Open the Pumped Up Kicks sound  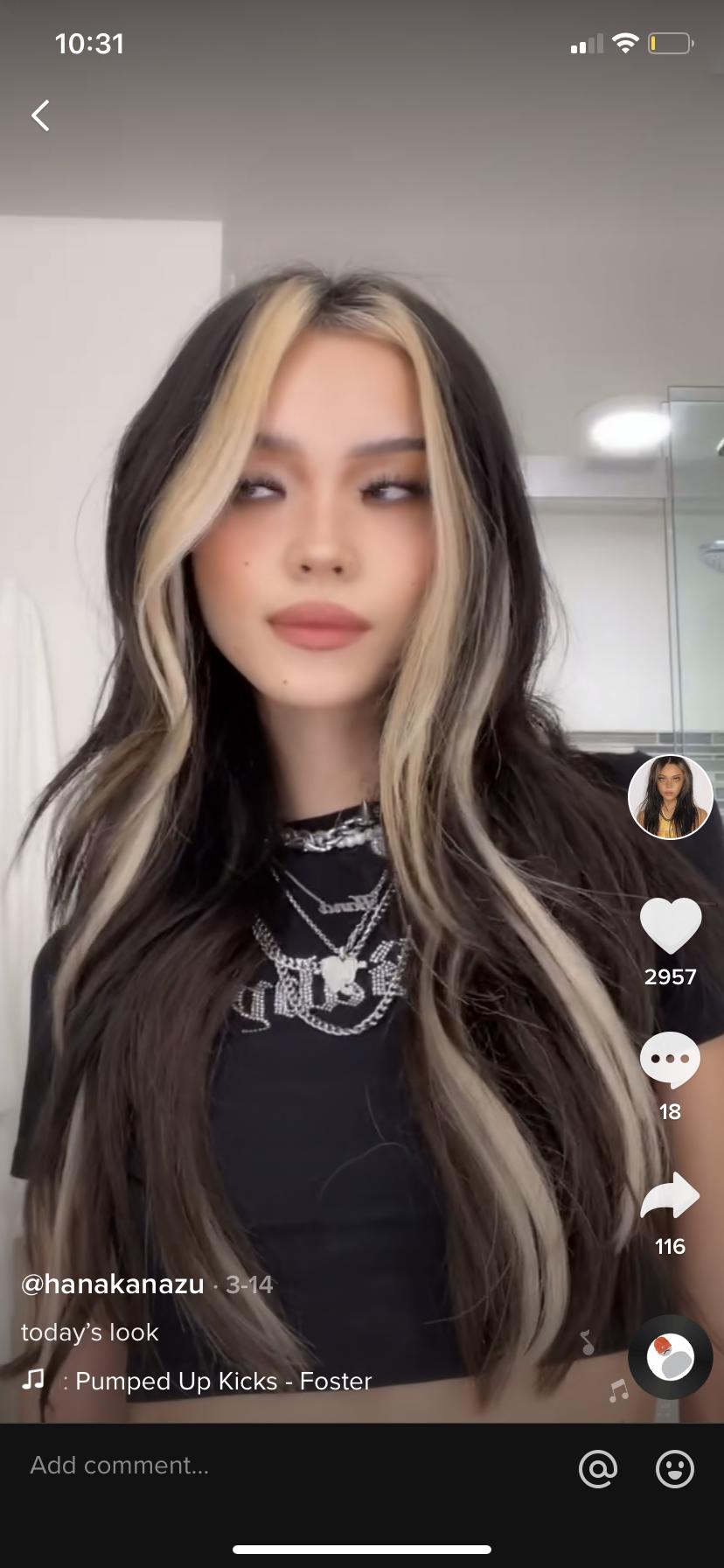click(x=224, y=1381)
